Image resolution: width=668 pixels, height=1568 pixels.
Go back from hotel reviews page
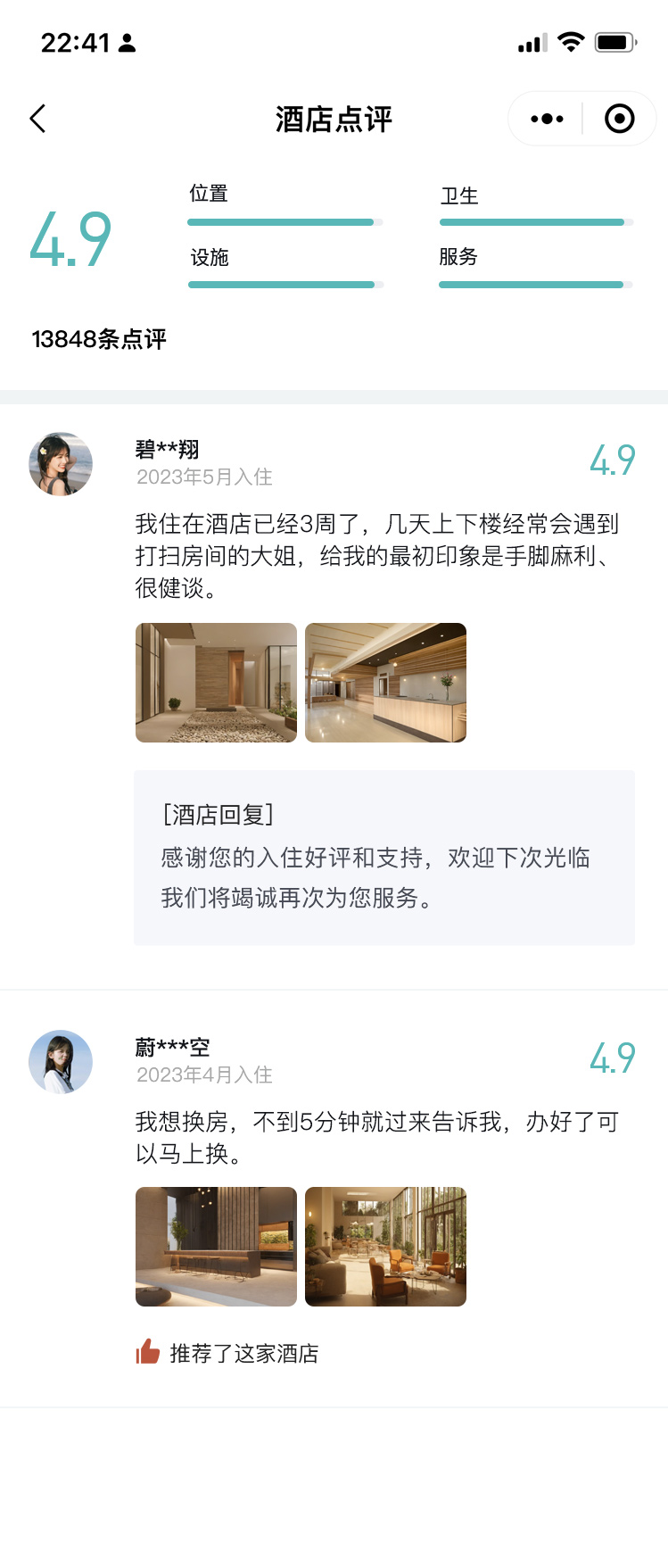(37, 119)
